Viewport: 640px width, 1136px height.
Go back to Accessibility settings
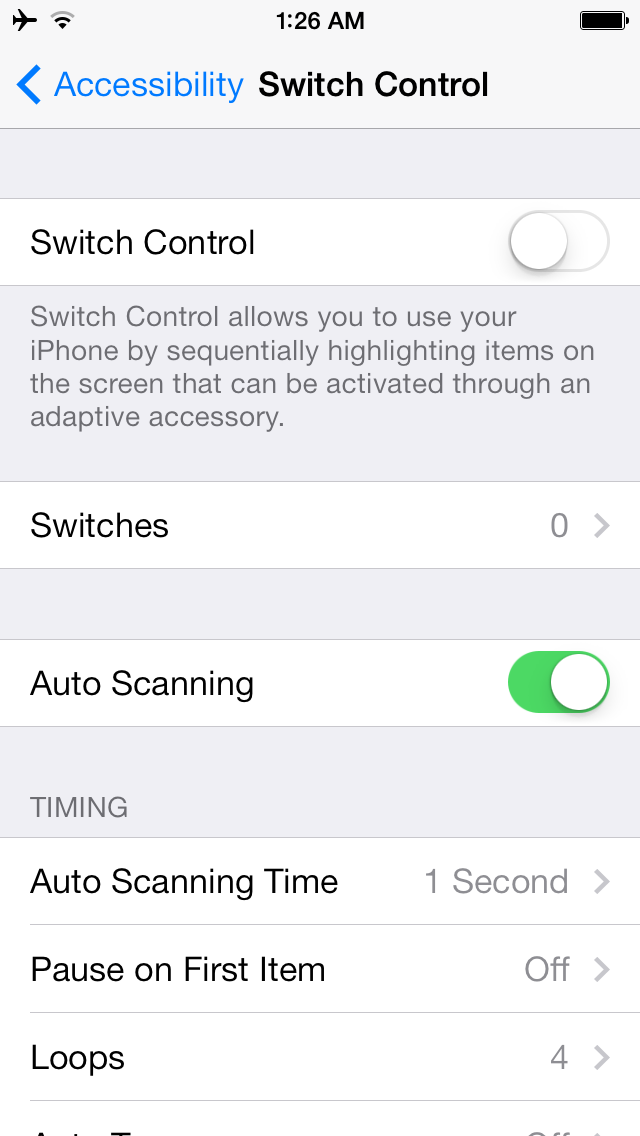pyautogui.click(x=130, y=86)
